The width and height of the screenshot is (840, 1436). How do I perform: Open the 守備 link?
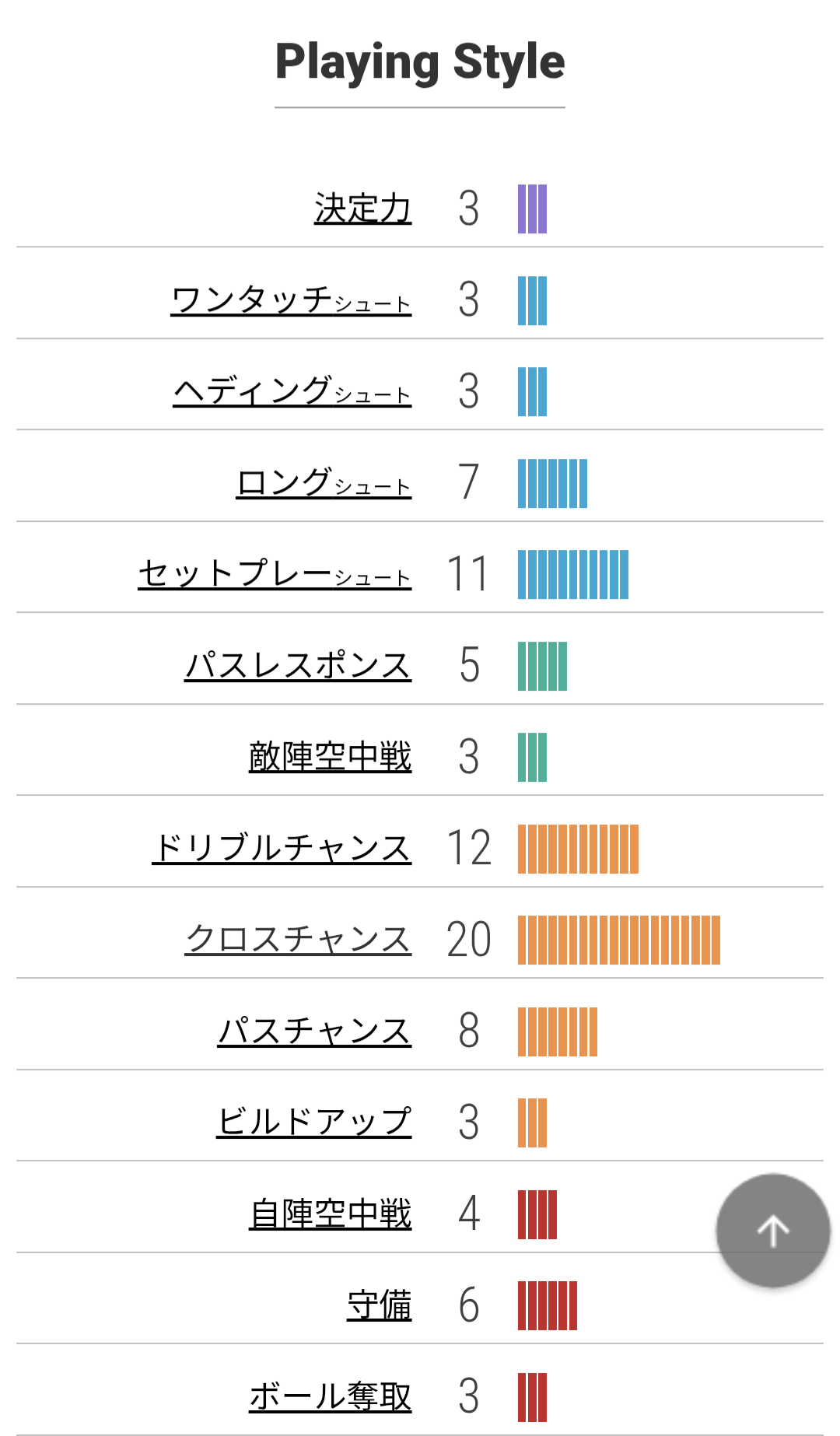tap(379, 1305)
